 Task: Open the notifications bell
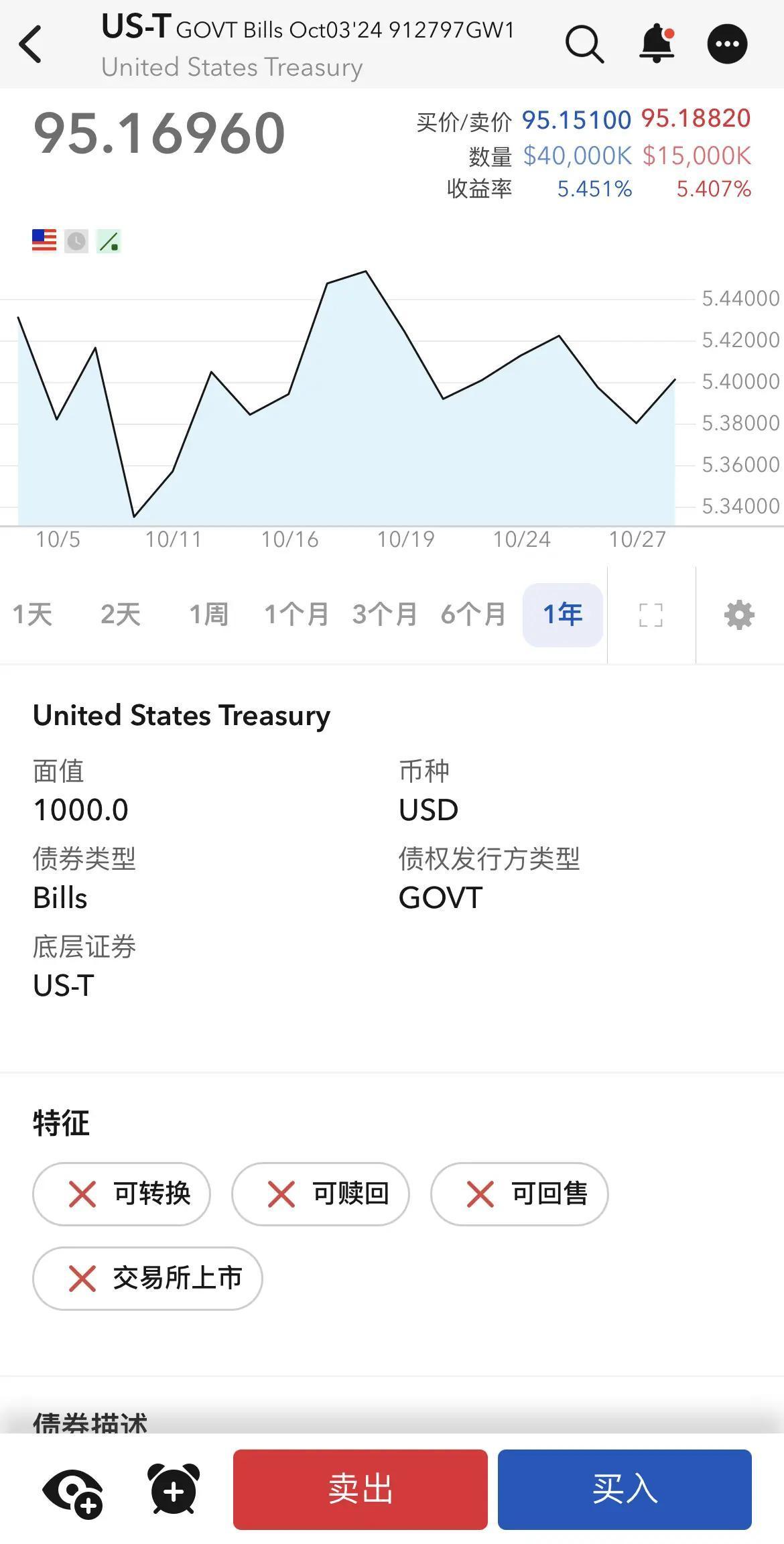pos(657,44)
